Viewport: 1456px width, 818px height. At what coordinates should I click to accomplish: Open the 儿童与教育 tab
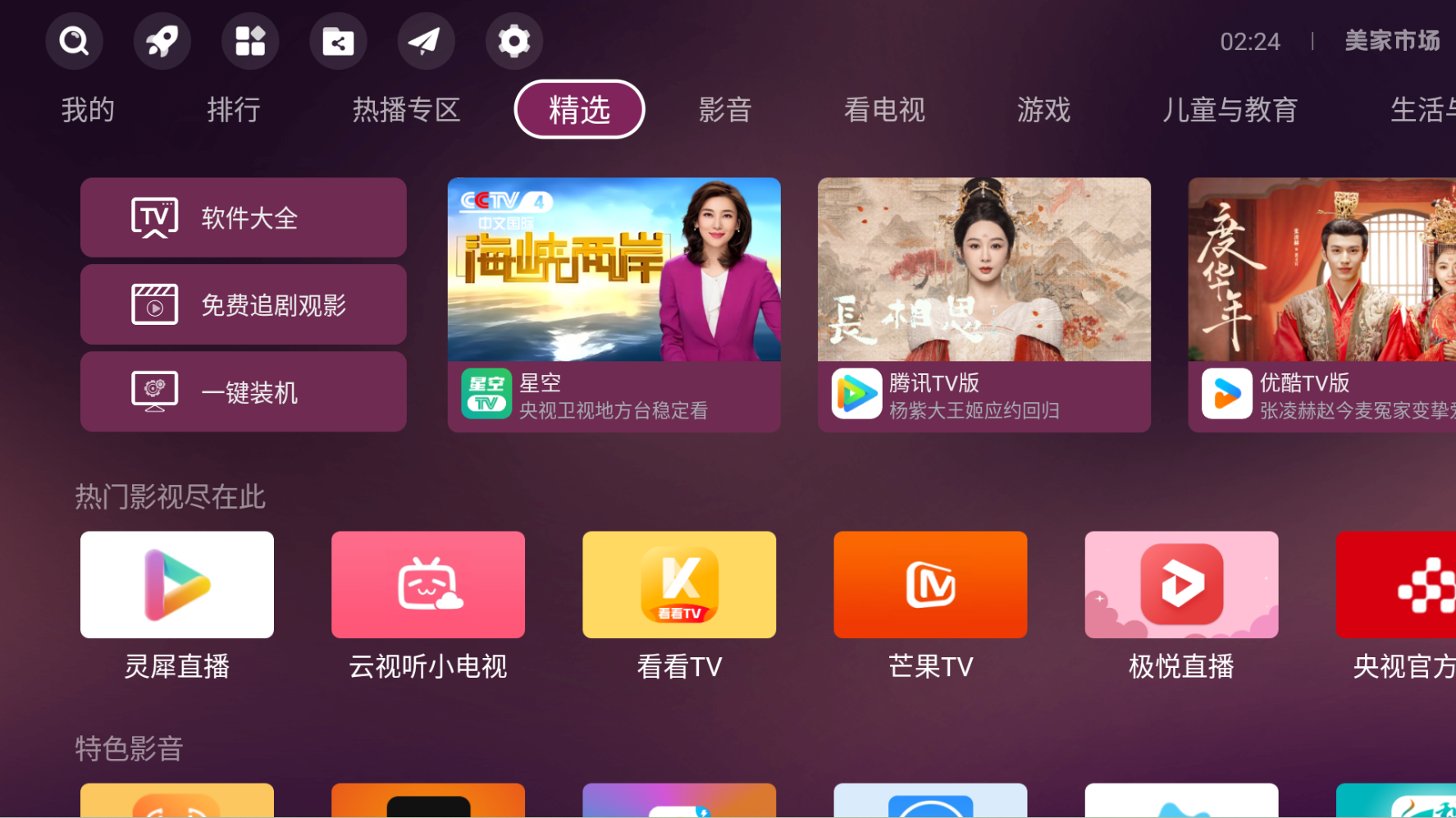pos(1229,110)
